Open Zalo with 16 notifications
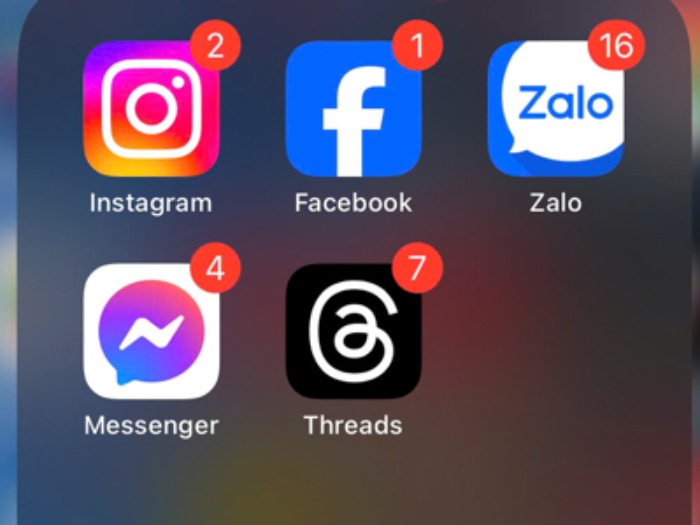Viewport: 700px width, 525px height. pos(555,109)
